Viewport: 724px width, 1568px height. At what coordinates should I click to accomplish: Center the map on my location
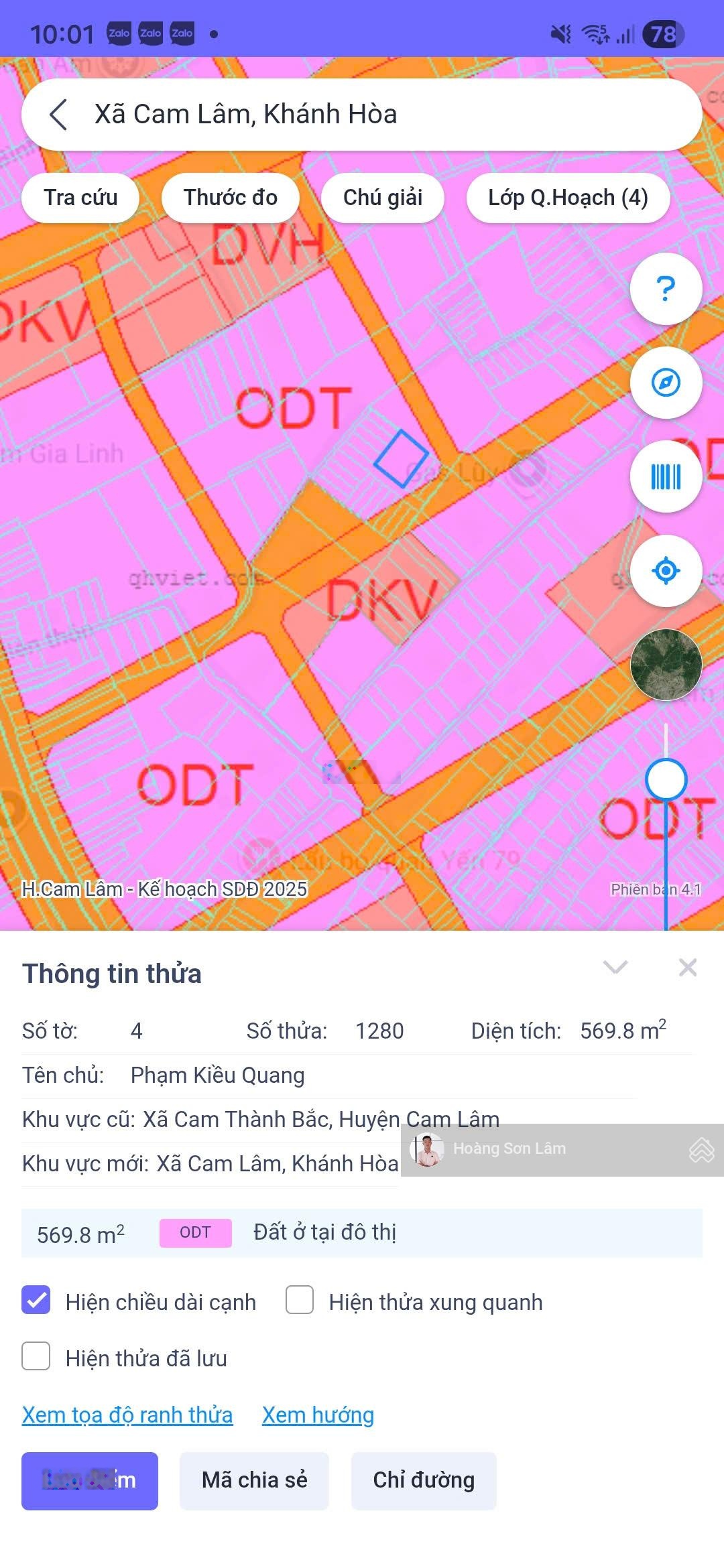[665, 571]
